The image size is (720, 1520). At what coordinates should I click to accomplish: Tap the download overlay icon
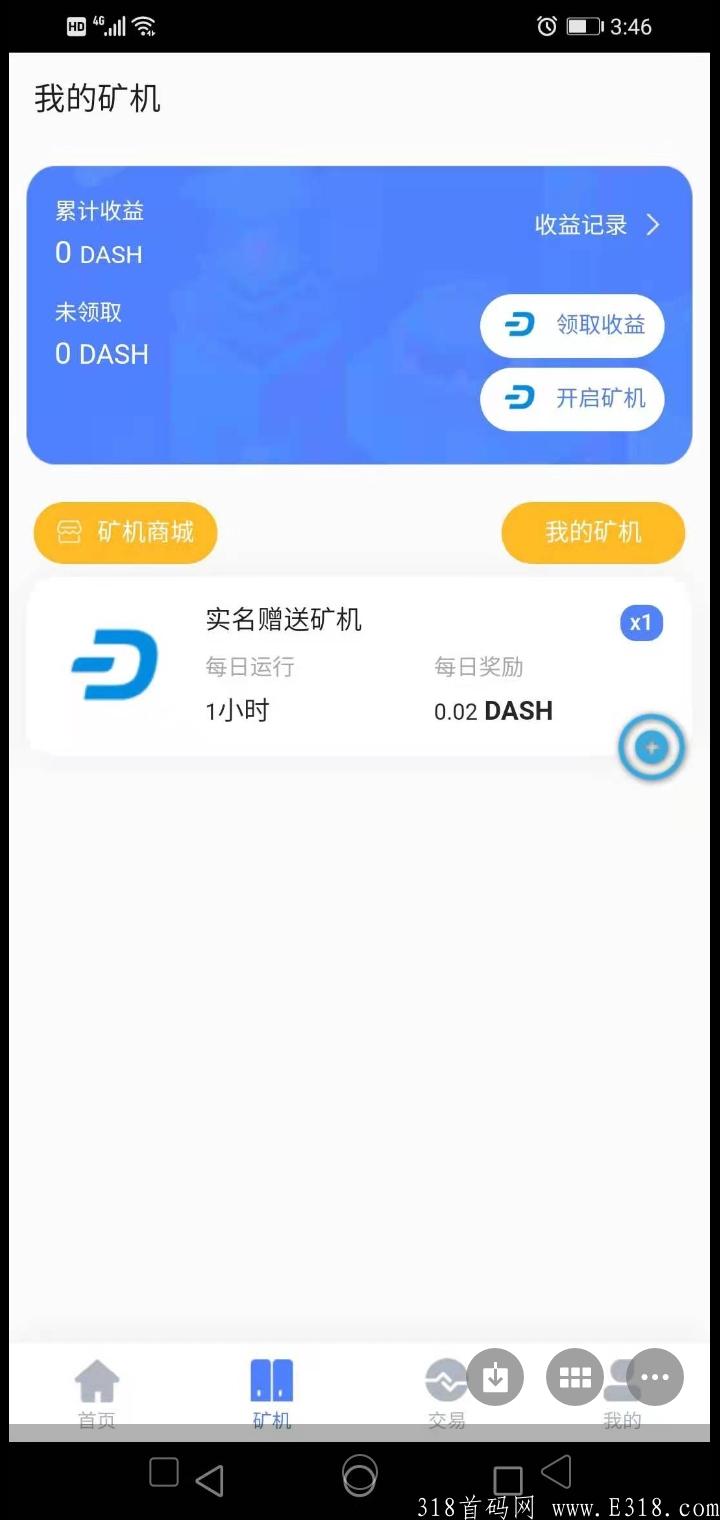click(x=495, y=1377)
